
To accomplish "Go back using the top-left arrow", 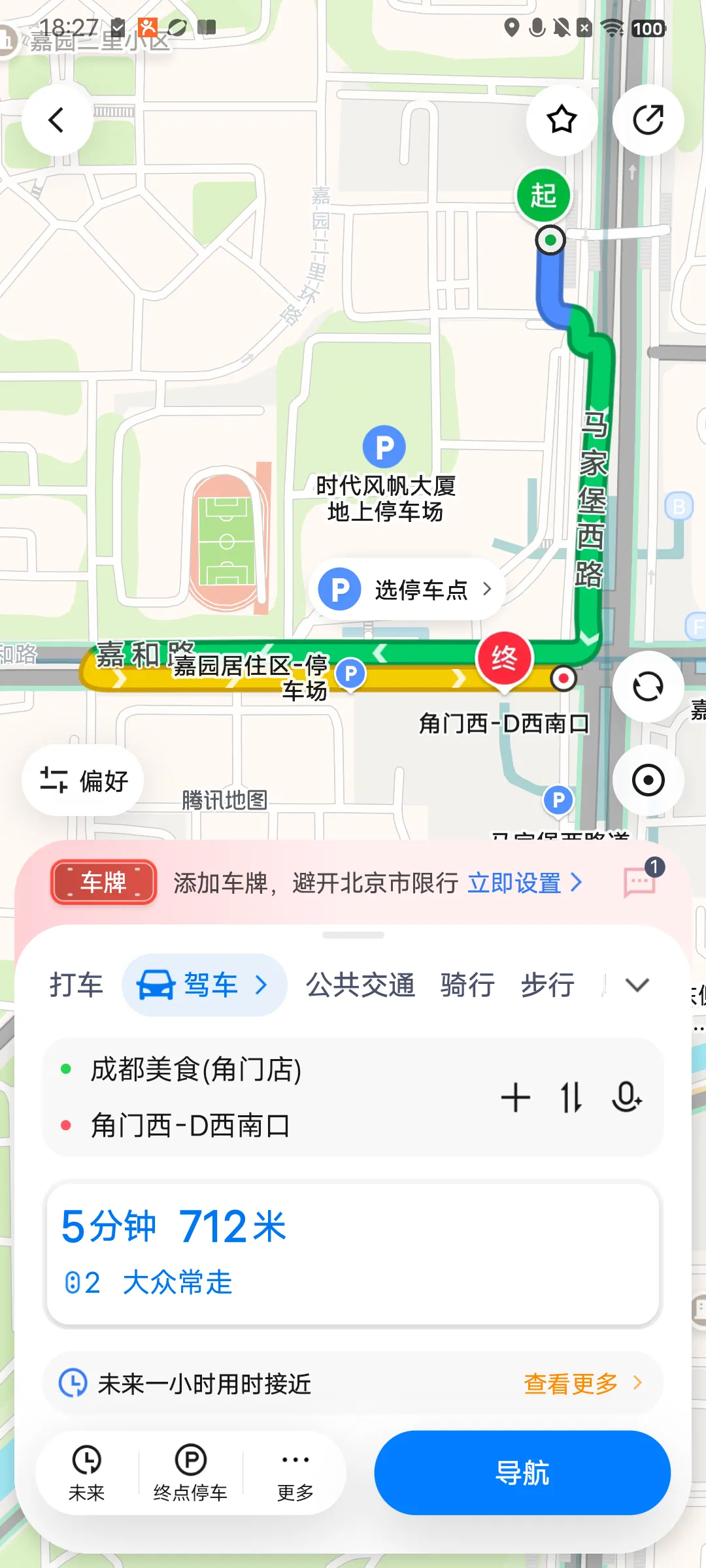I will tap(57, 120).
